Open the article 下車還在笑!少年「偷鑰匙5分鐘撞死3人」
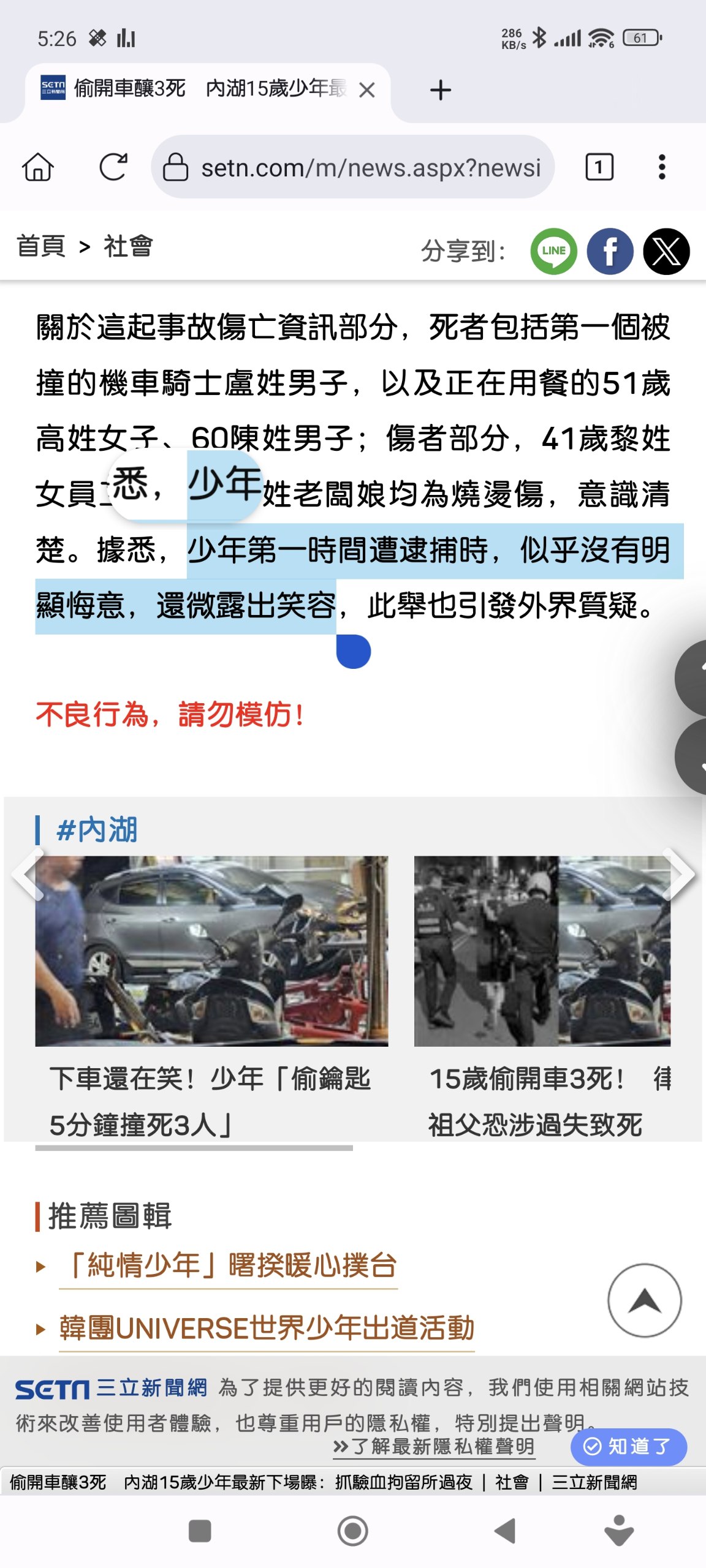The height and width of the screenshot is (1568, 706). click(211, 1101)
